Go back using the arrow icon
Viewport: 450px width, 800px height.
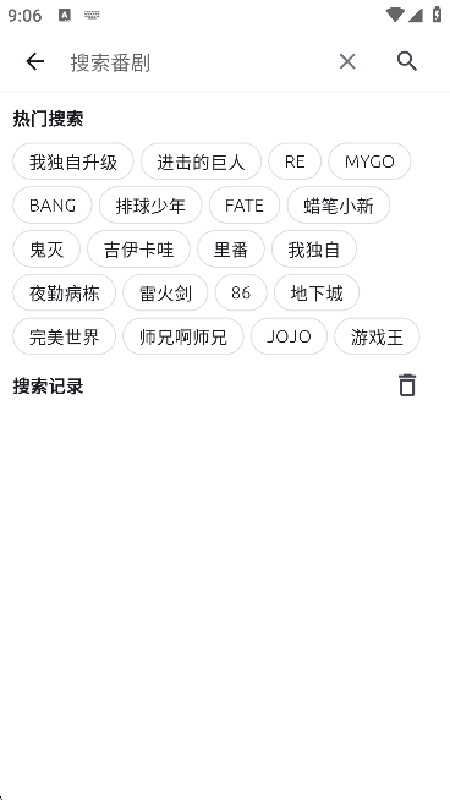point(35,62)
